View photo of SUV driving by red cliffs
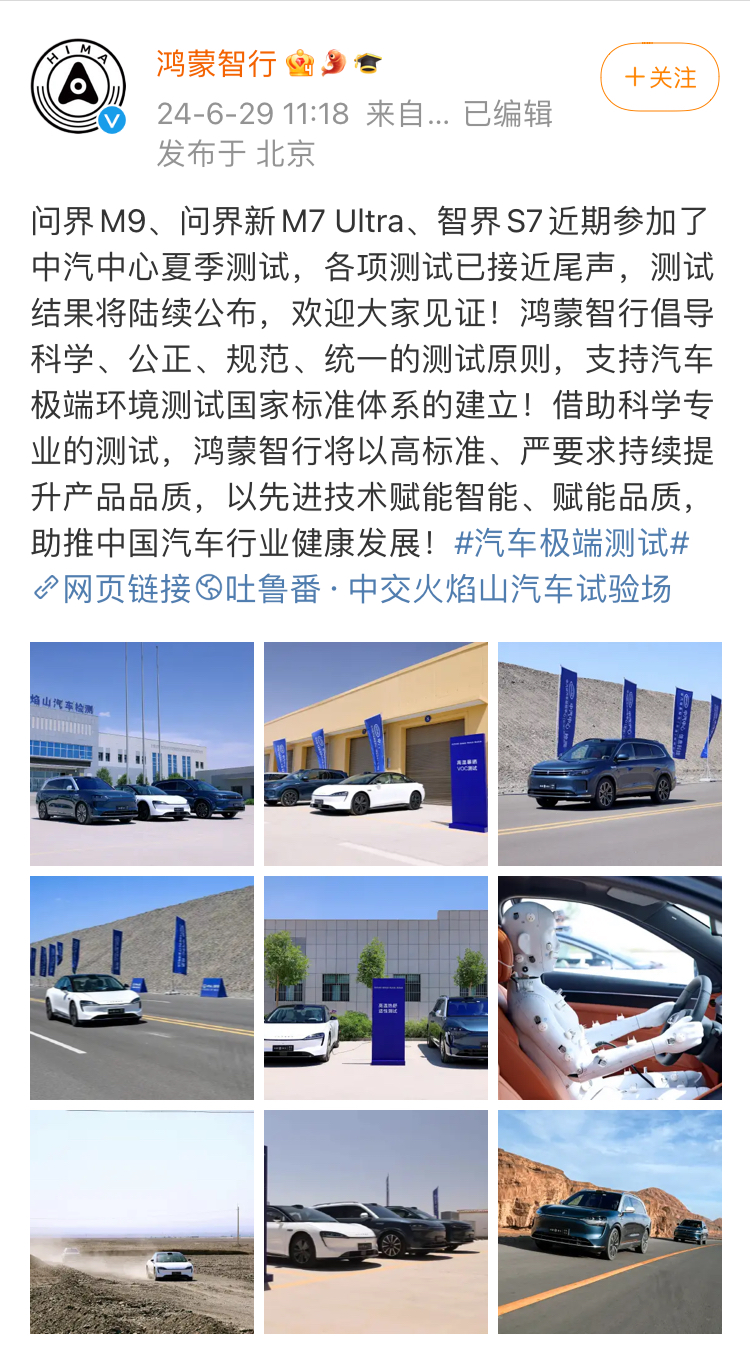Screen dimensions: 750x1360 [x=609, y=1221]
